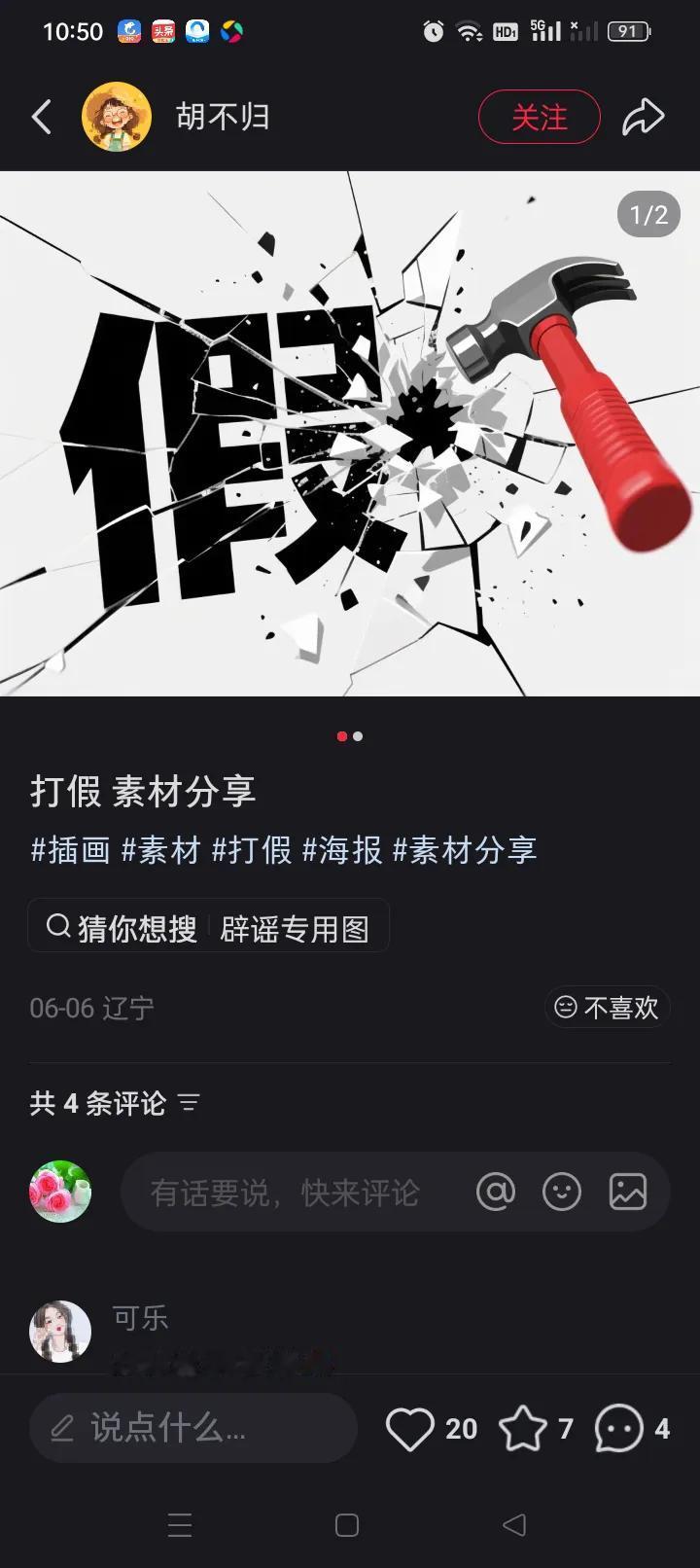Open comment sorting via the sort icon
The image size is (700, 1568).
coord(191,1103)
